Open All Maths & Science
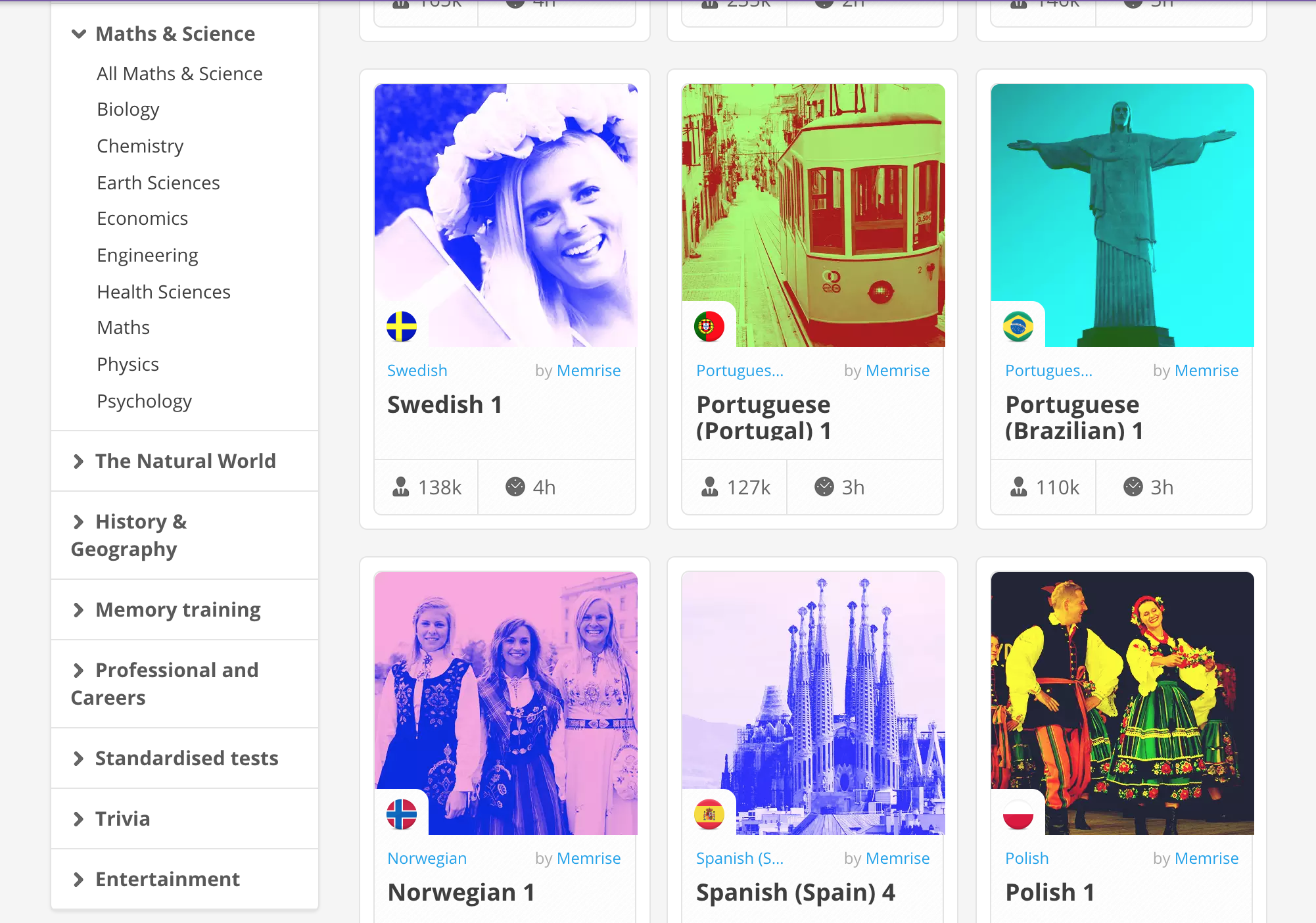Viewport: 1316px width, 923px height. point(179,74)
